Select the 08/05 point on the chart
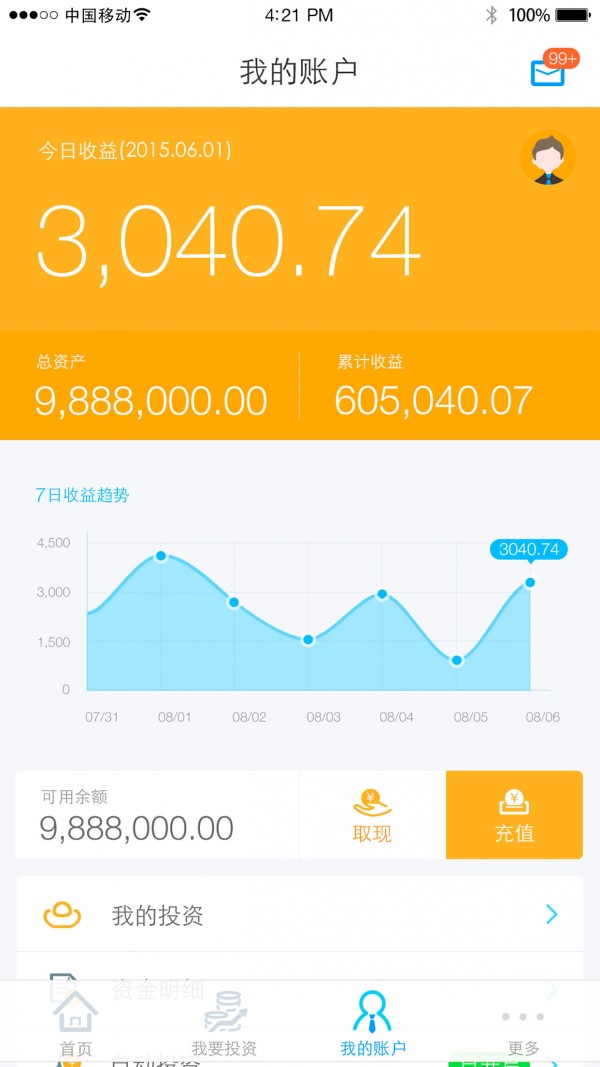600x1067 pixels. [457, 660]
